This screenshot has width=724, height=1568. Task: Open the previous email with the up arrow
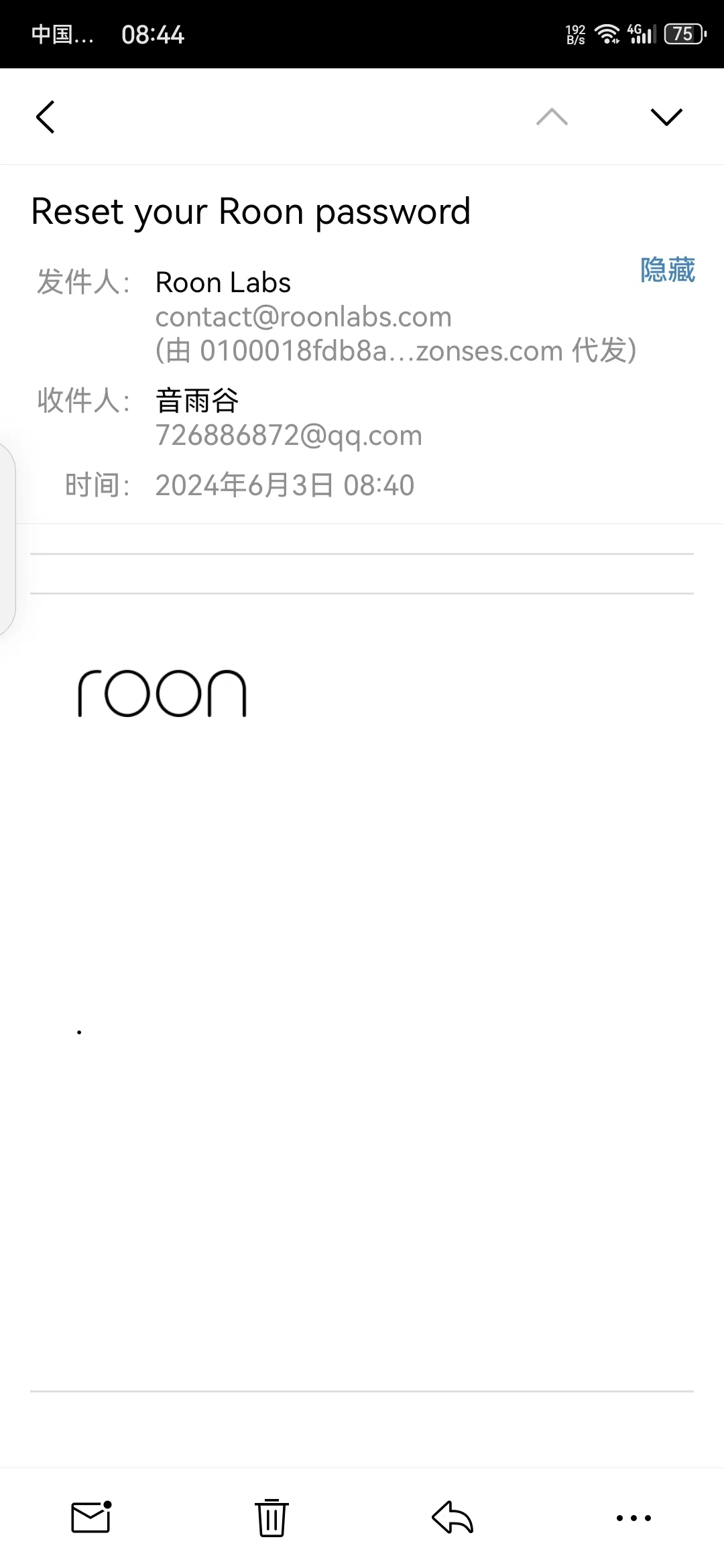tap(552, 117)
